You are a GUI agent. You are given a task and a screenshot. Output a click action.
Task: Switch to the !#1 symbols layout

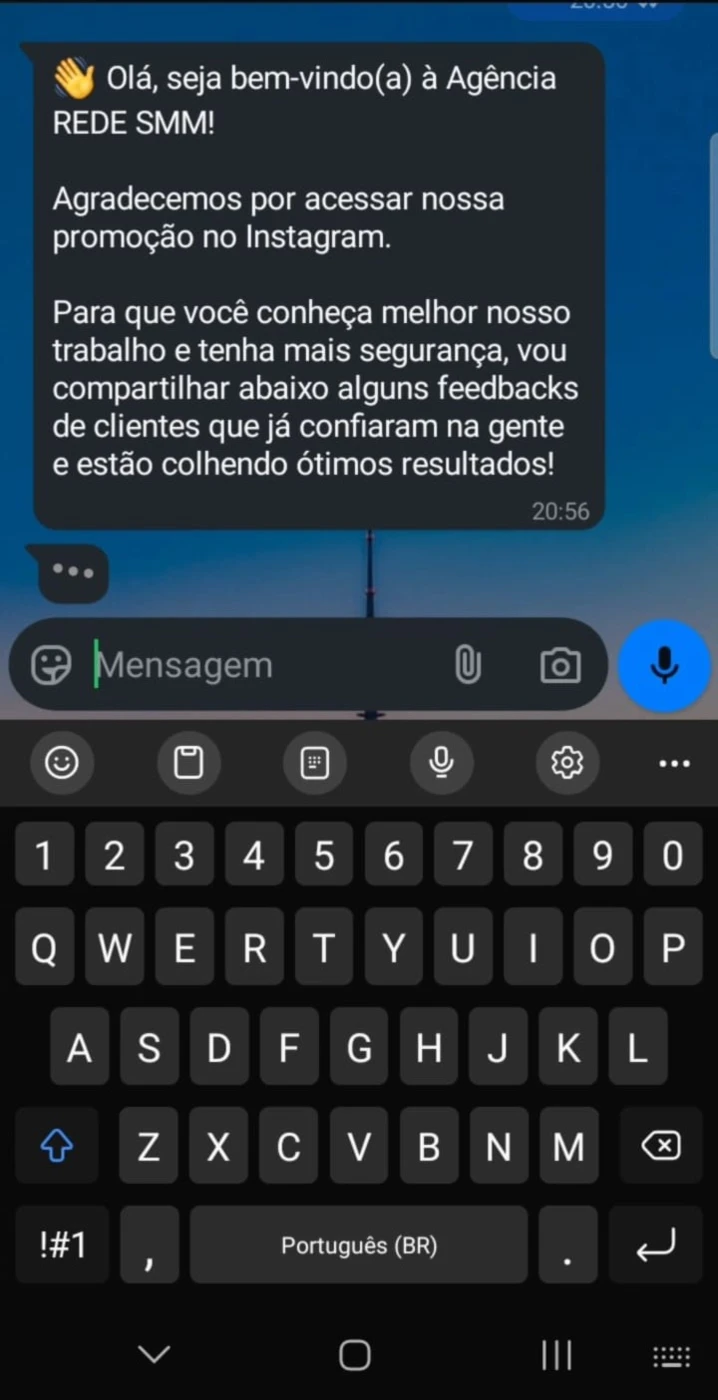[62, 1245]
